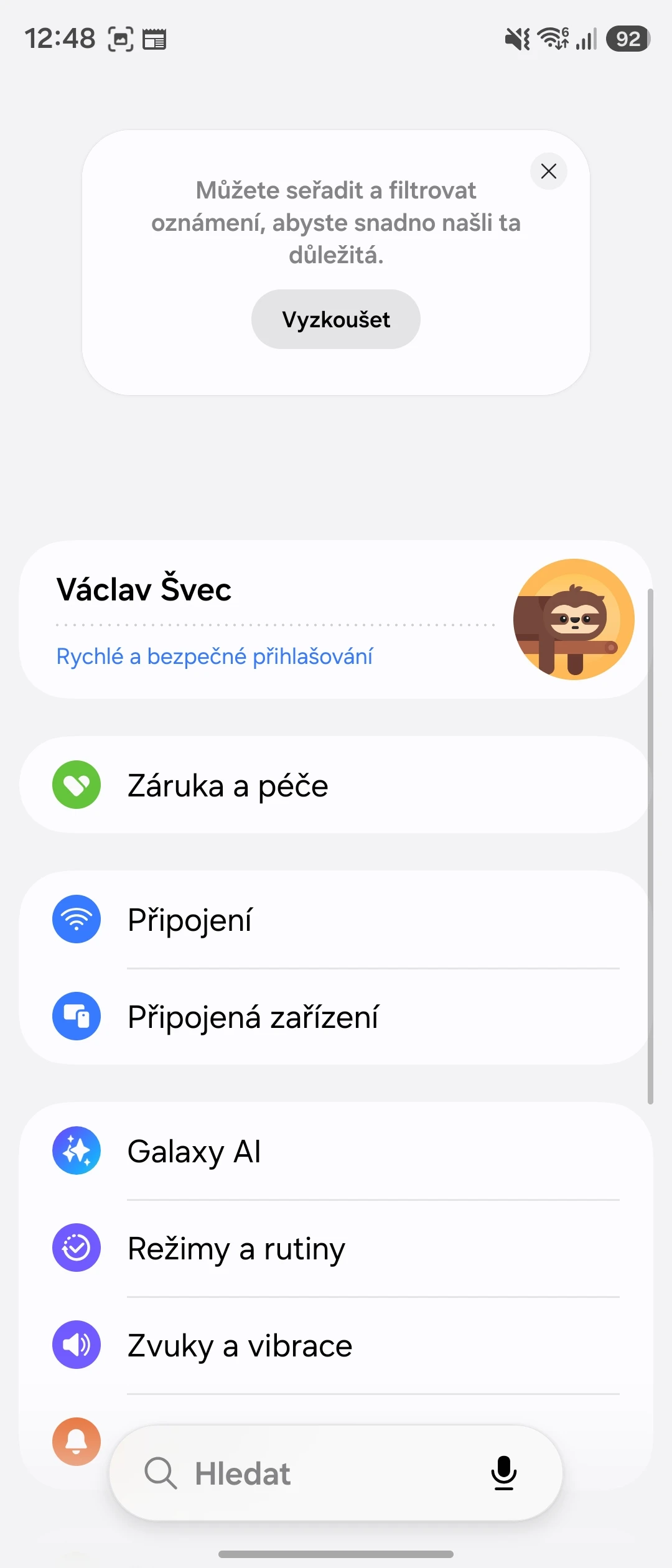Tap the Vyzkoušet button
The height and width of the screenshot is (1568, 672).
(x=336, y=319)
